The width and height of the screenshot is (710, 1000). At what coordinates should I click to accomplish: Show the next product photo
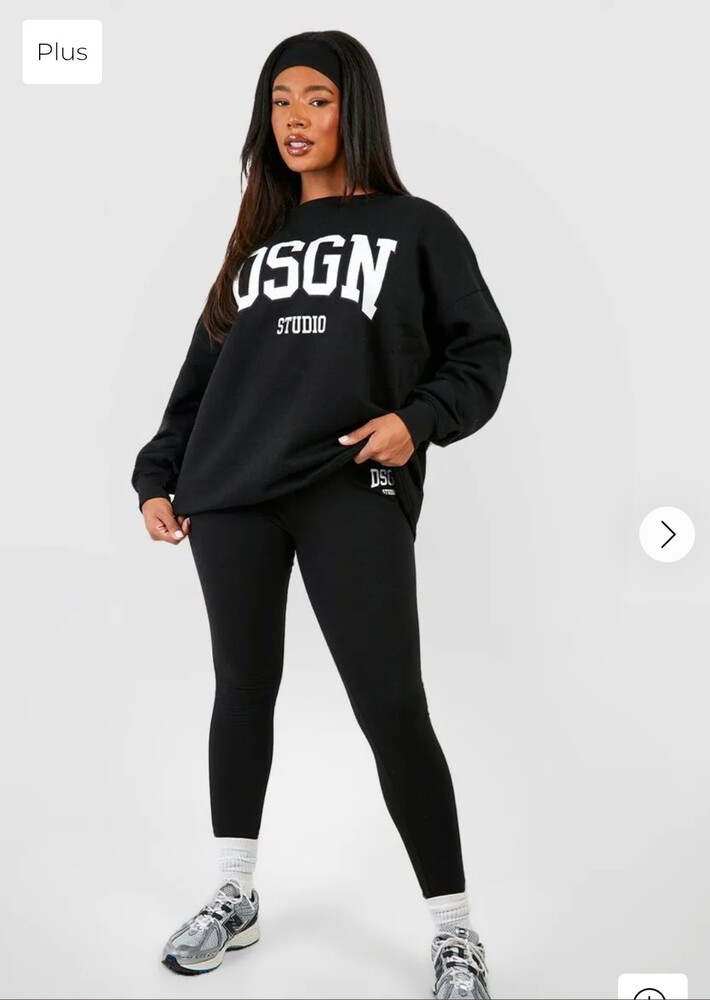667,534
